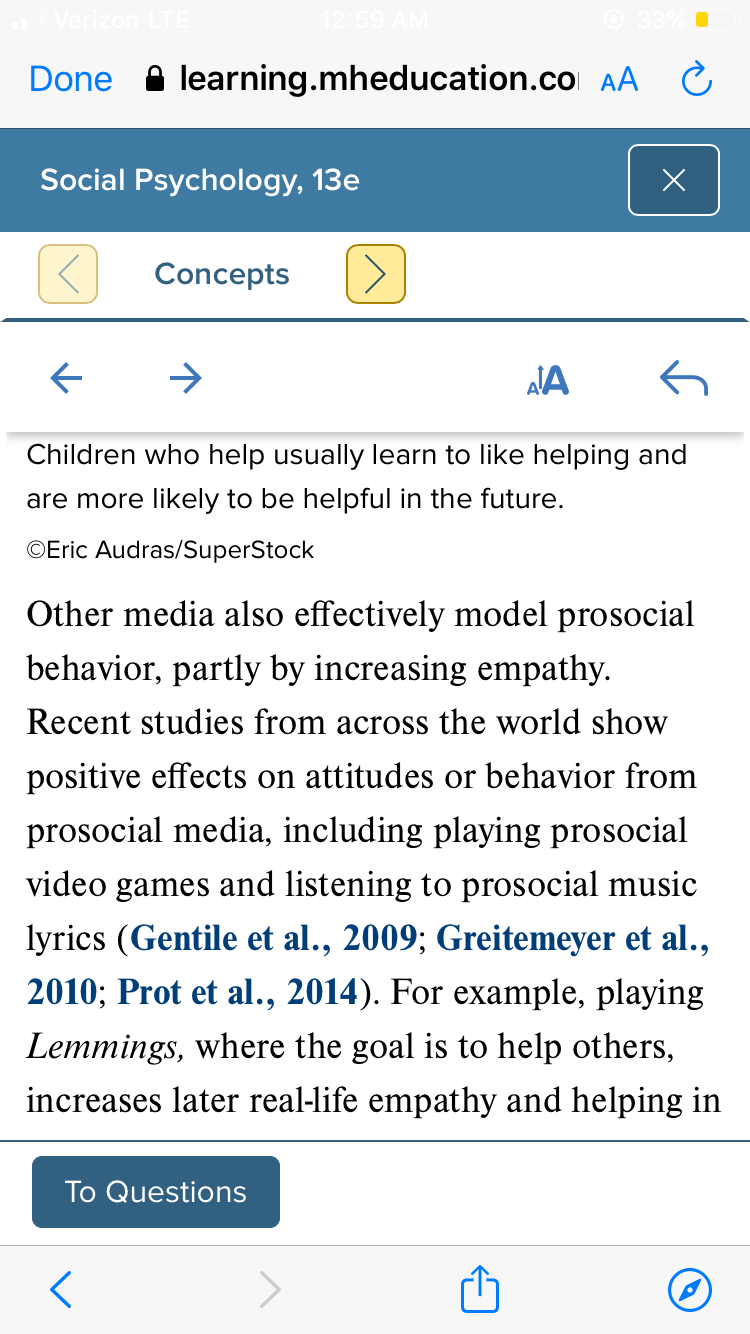Open the AA reader text options
This screenshot has width=750, height=1334.
(x=619, y=80)
